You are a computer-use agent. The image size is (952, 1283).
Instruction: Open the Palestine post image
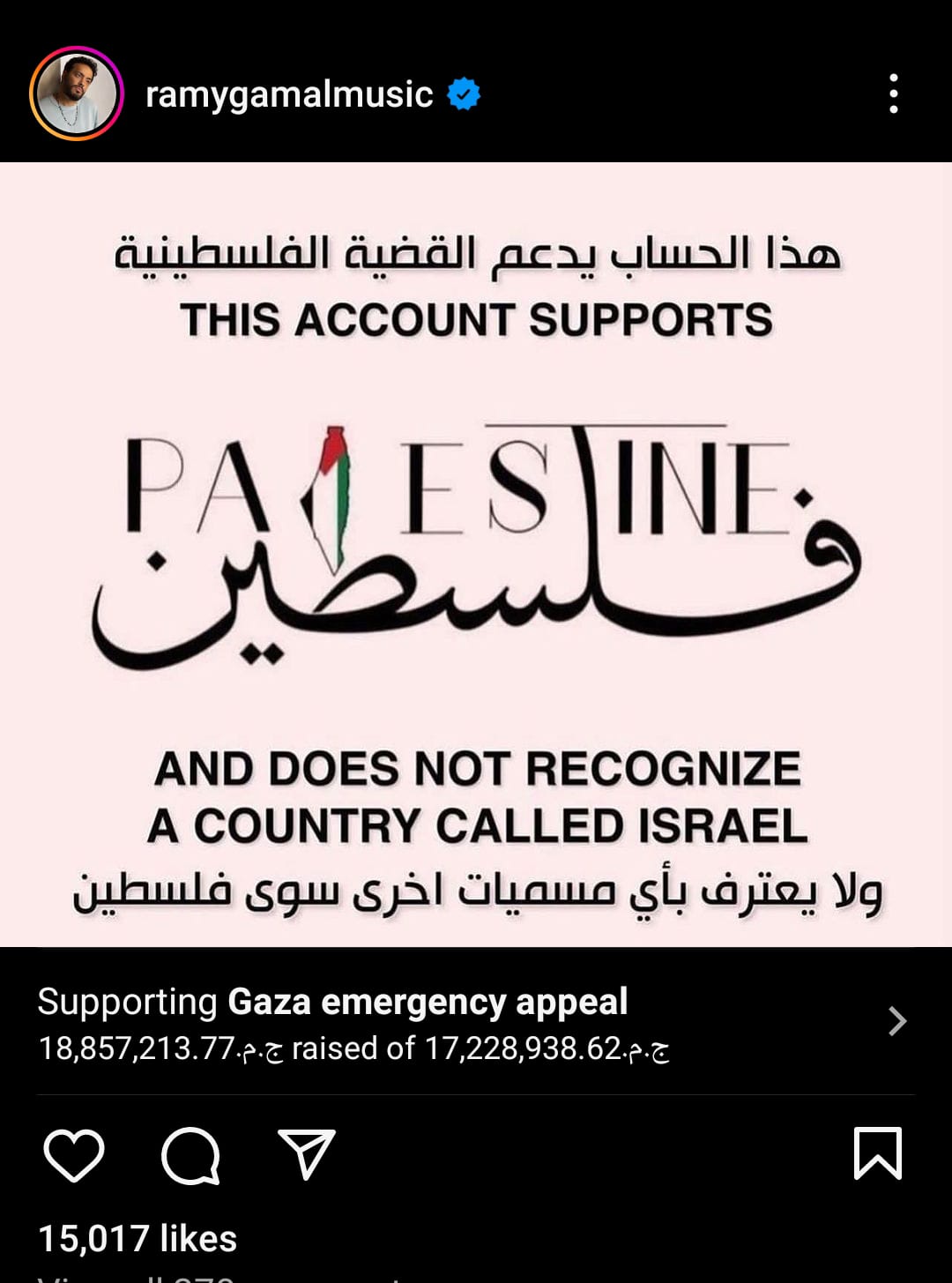pyautogui.click(x=476, y=554)
